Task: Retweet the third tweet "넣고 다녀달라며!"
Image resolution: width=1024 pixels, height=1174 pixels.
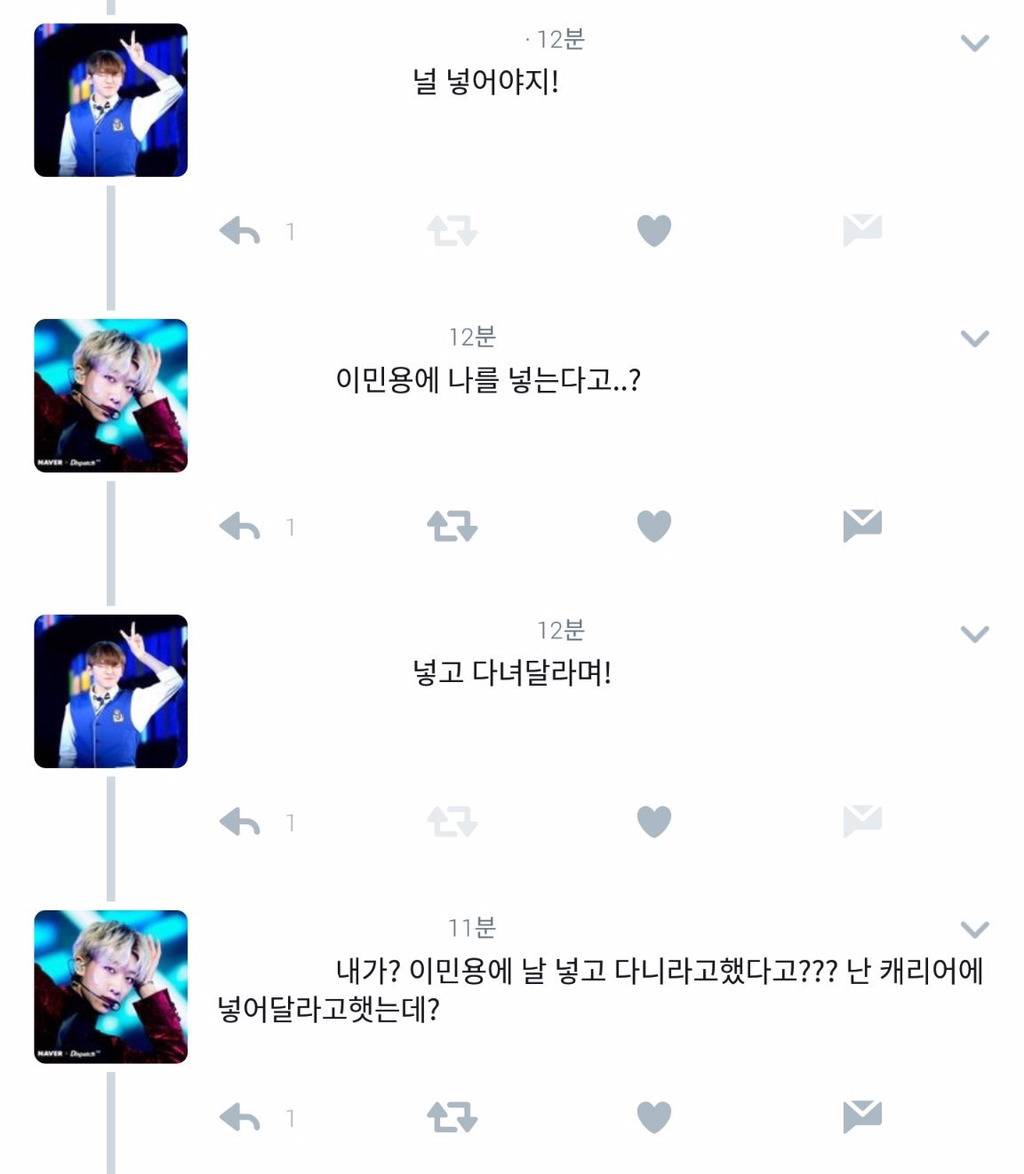Action: point(454,821)
